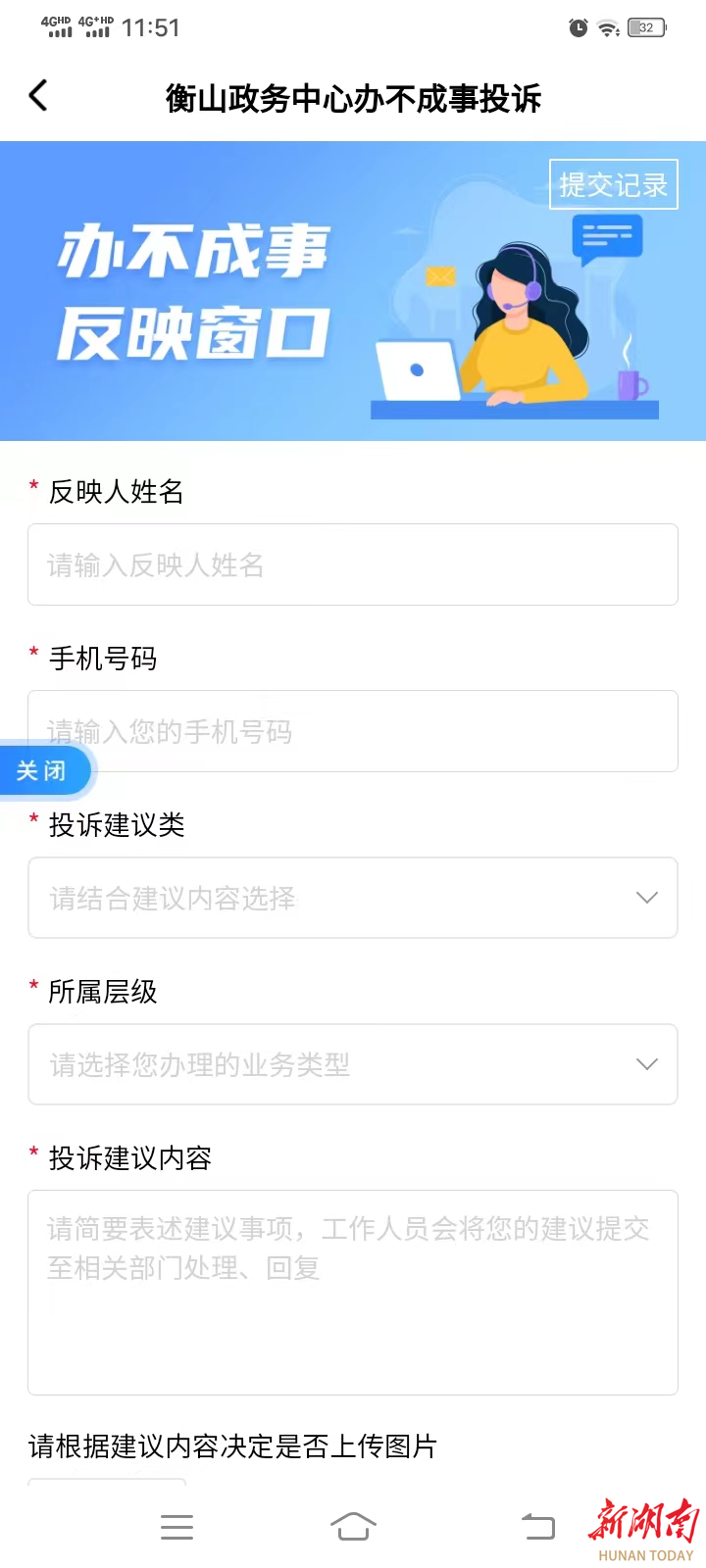Open recent apps from navigation bar
This screenshot has width=706, height=1568.
(x=176, y=1527)
